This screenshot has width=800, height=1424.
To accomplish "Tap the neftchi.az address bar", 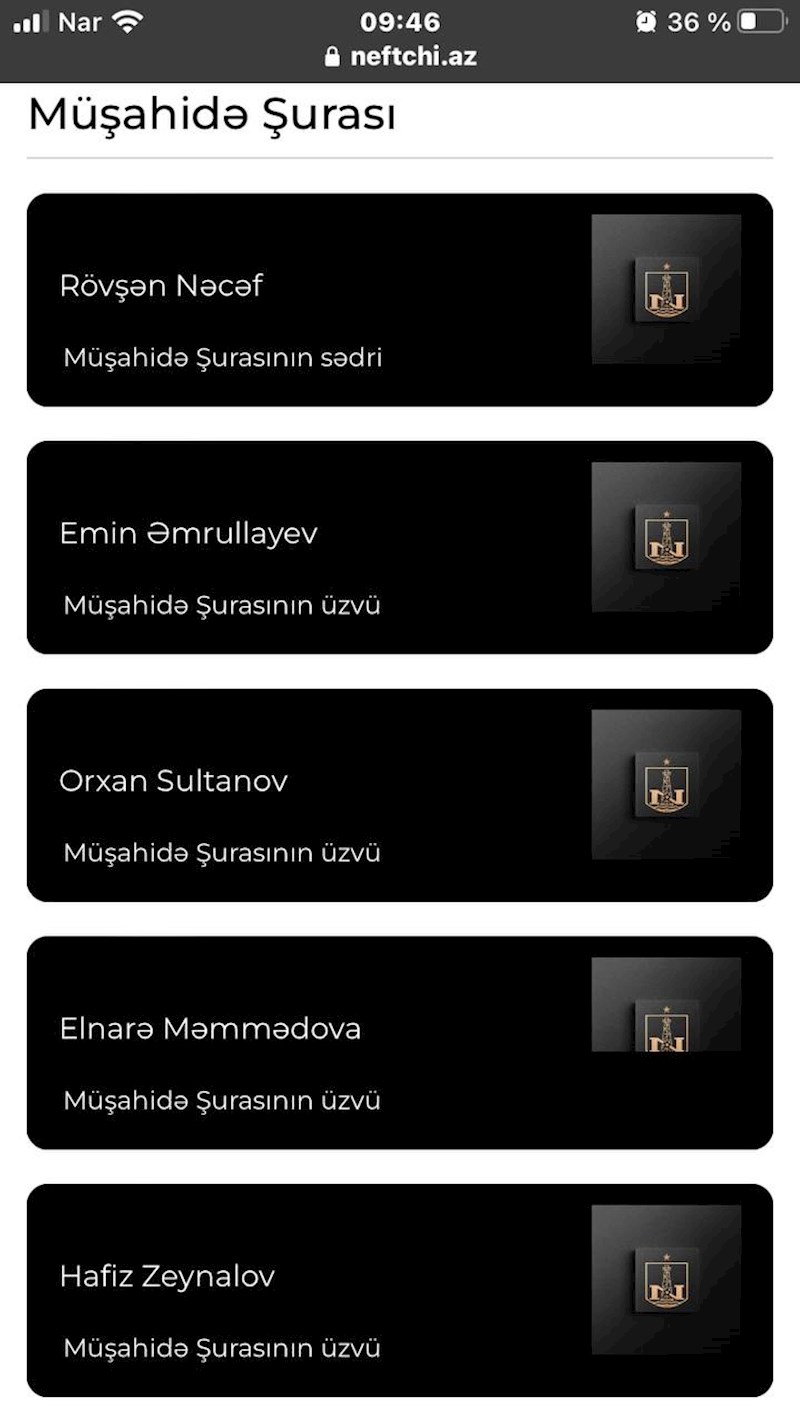I will (400, 57).
